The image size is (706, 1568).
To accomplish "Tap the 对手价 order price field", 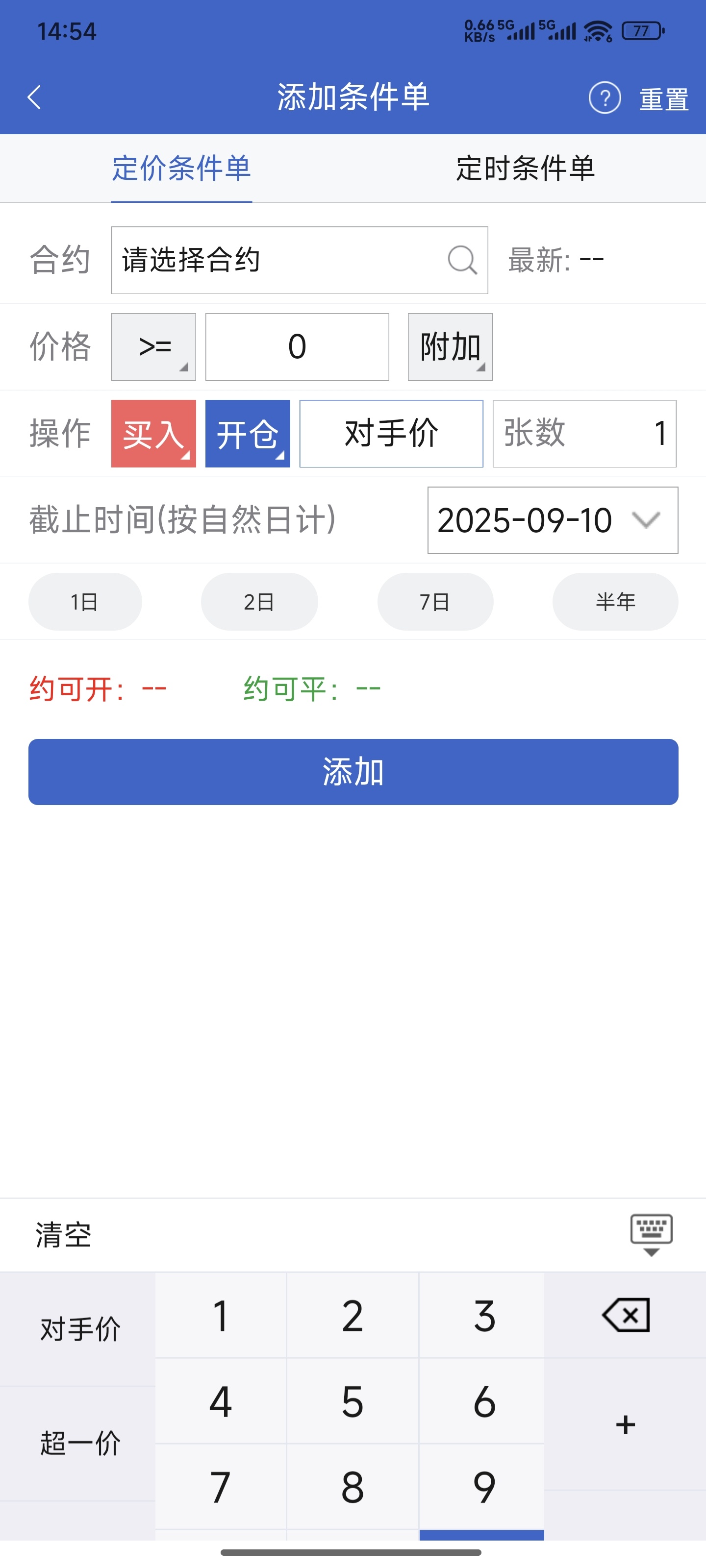I will coord(391,434).
